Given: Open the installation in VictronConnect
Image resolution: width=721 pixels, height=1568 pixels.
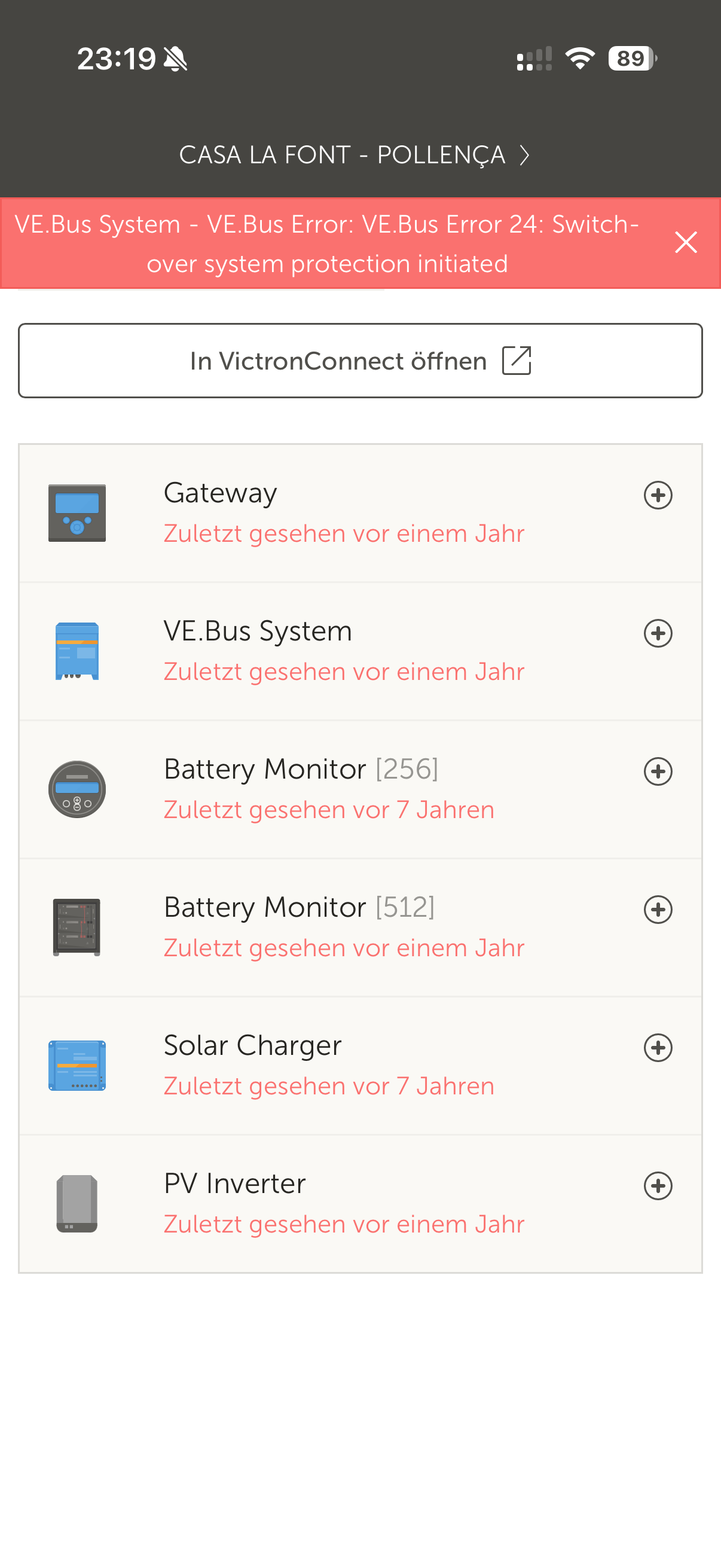Looking at the screenshot, I should (360, 361).
